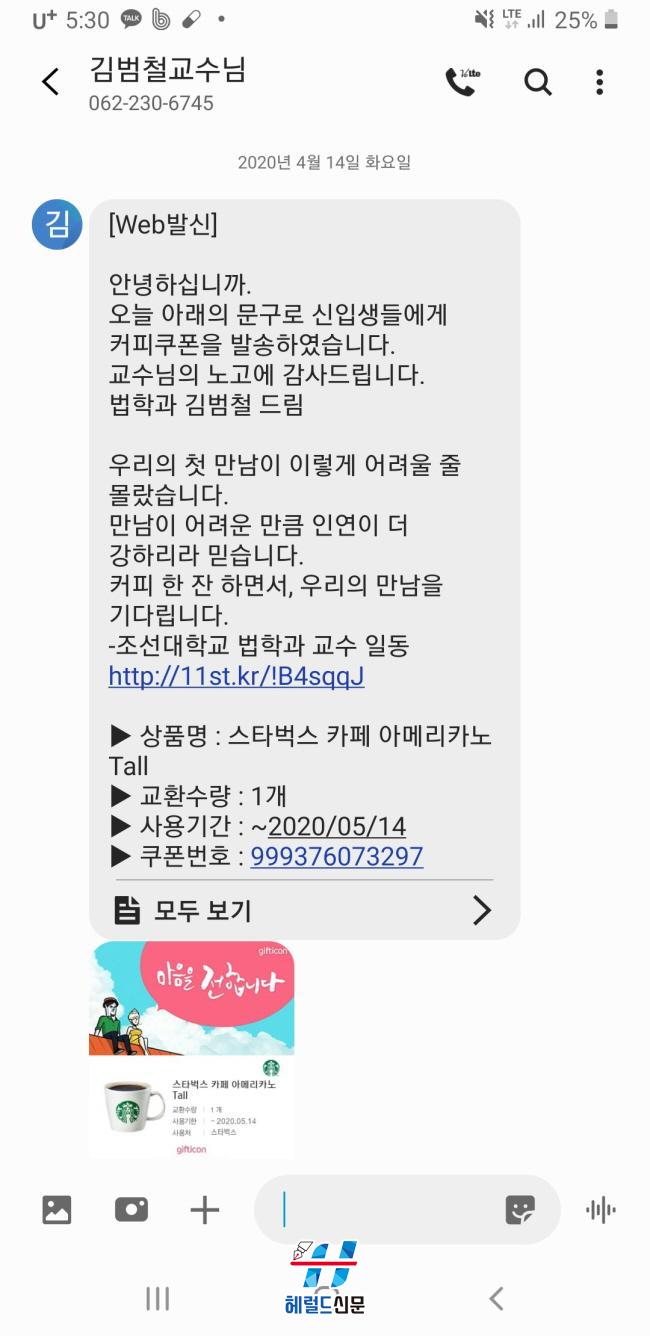650x1336 pixels.
Task: Open the Starbucks gifticon image attachment
Action: click(191, 1050)
